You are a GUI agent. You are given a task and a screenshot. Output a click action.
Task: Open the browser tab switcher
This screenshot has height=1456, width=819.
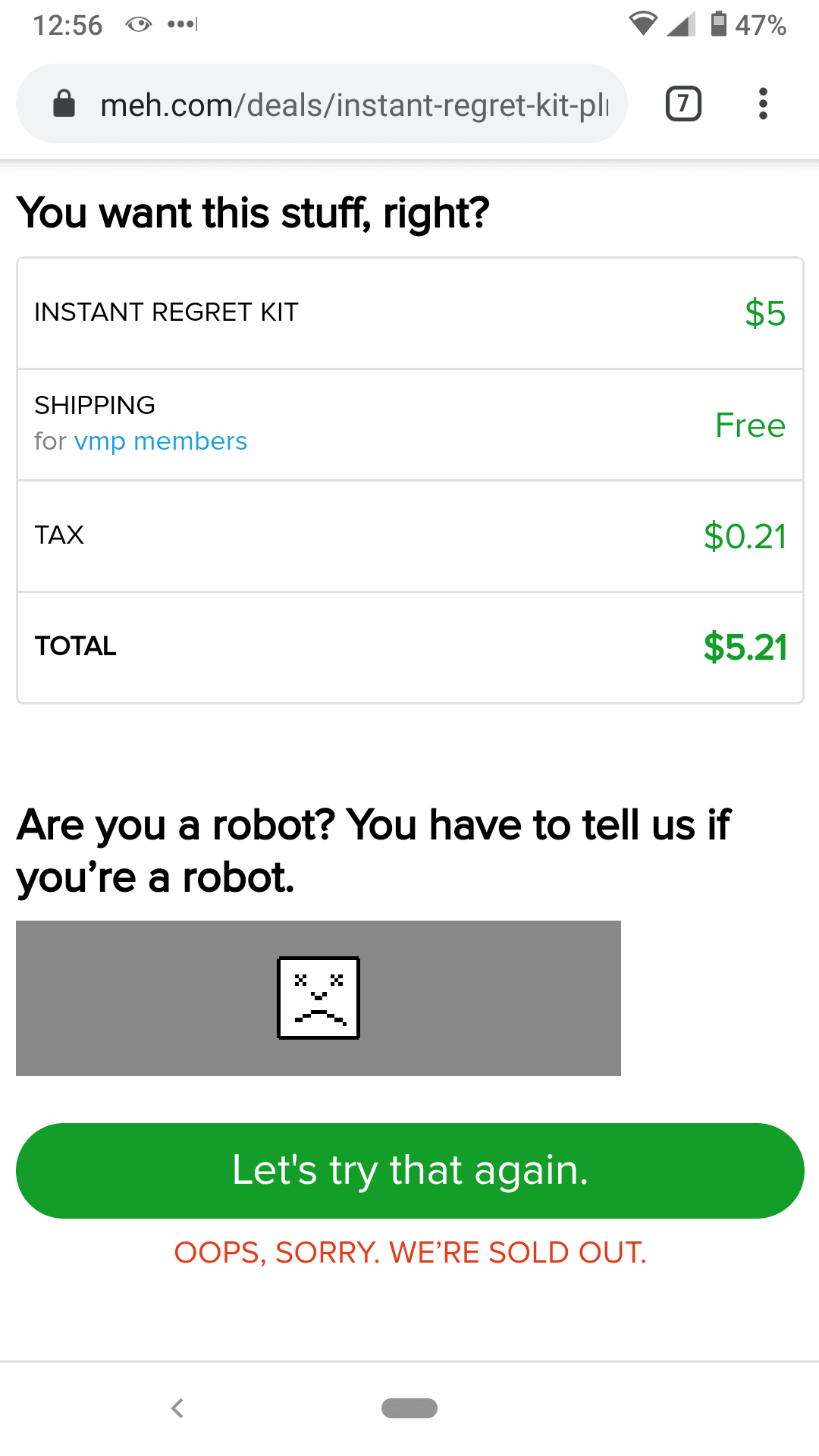coord(682,104)
